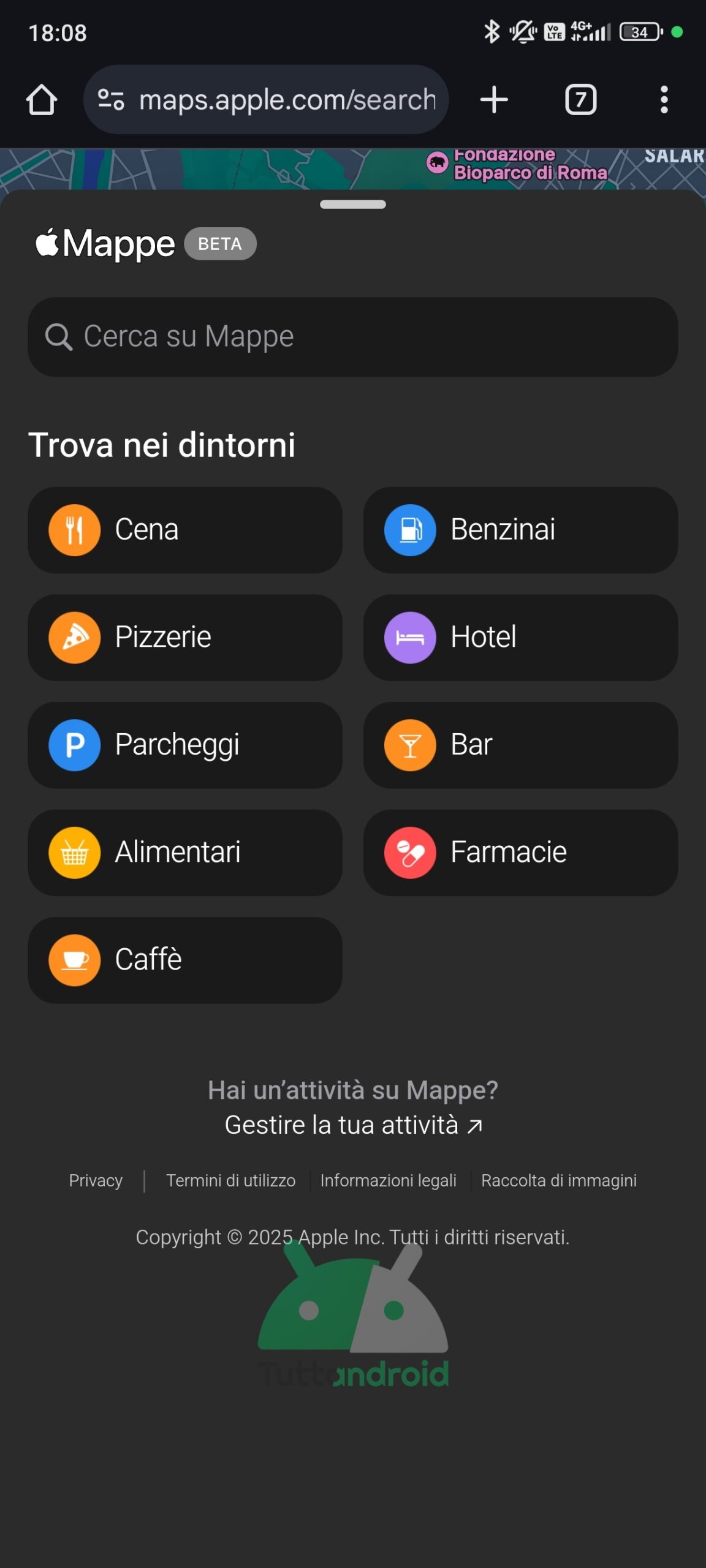The width and height of the screenshot is (706, 1568).
Task: Choose the Parcheggi category
Action: 185,745
